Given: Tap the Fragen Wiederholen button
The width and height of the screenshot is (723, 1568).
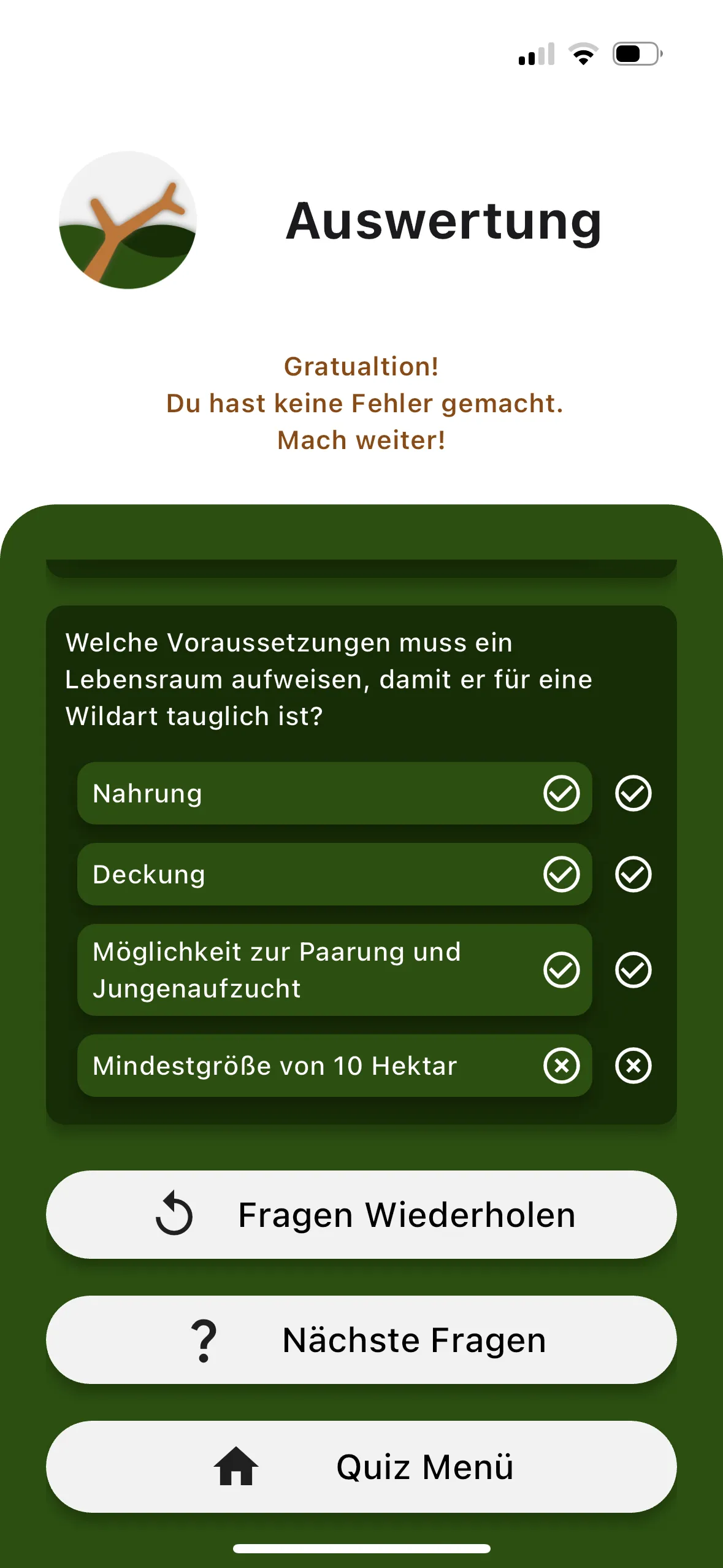Looking at the screenshot, I should pos(361,1215).
